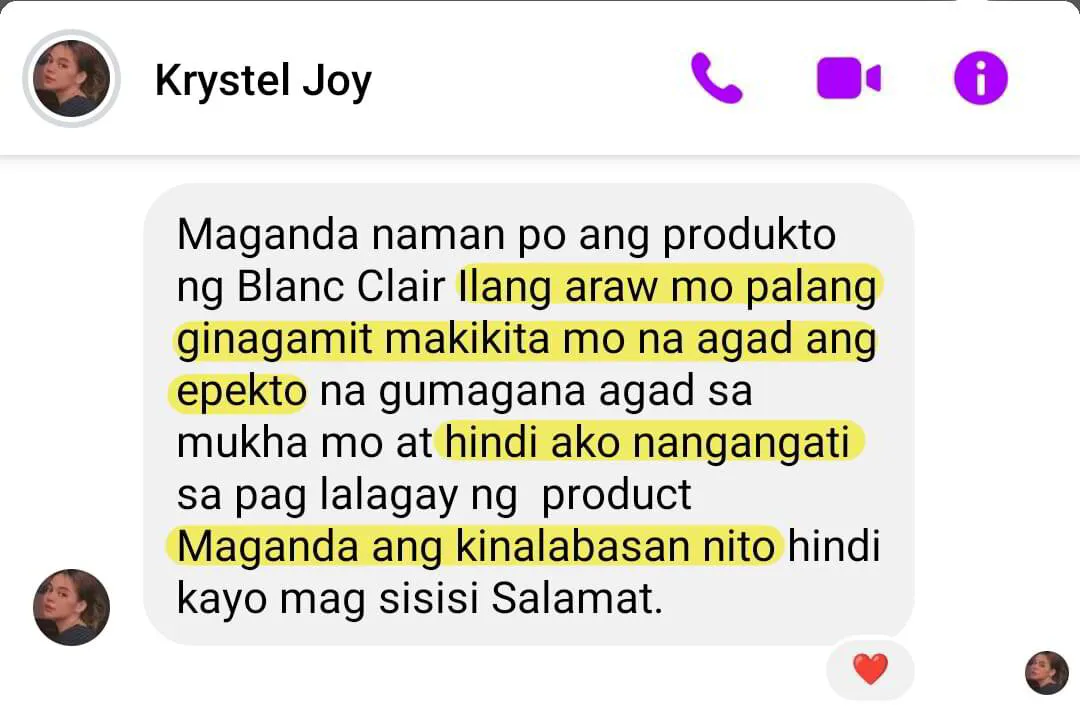Open the conversation info icon
This screenshot has width=1080, height=728.
pyautogui.click(x=980, y=78)
